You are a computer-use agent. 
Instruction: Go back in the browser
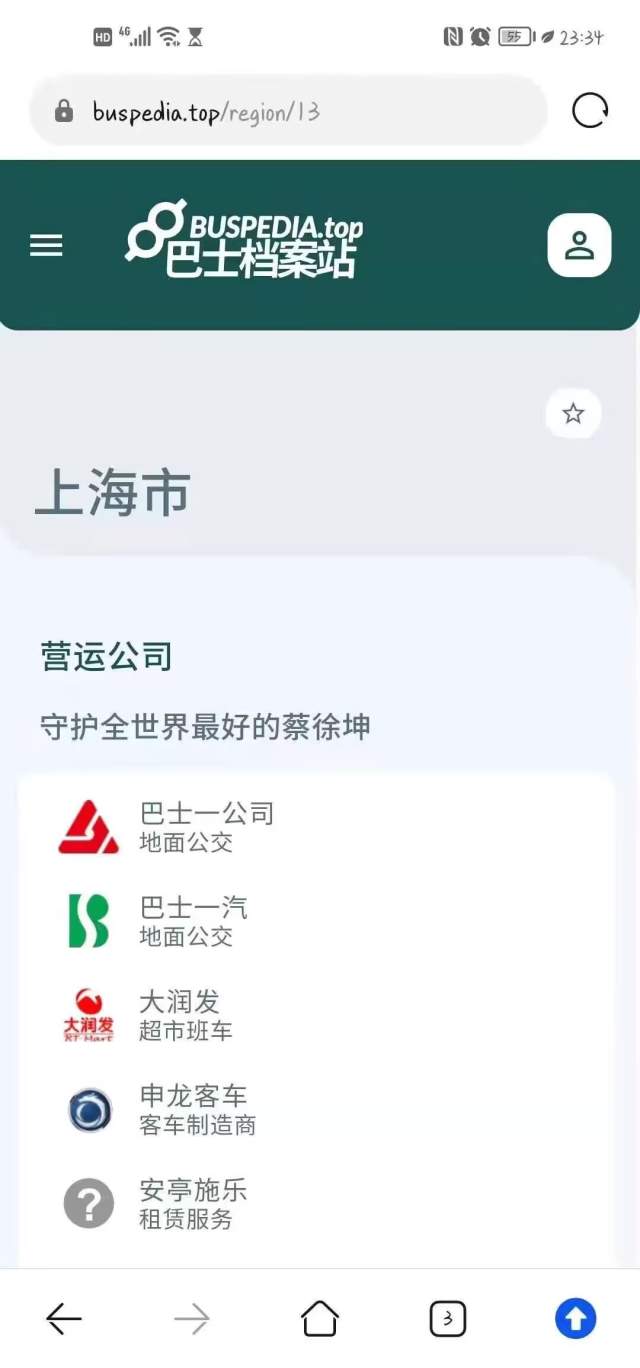64,1319
